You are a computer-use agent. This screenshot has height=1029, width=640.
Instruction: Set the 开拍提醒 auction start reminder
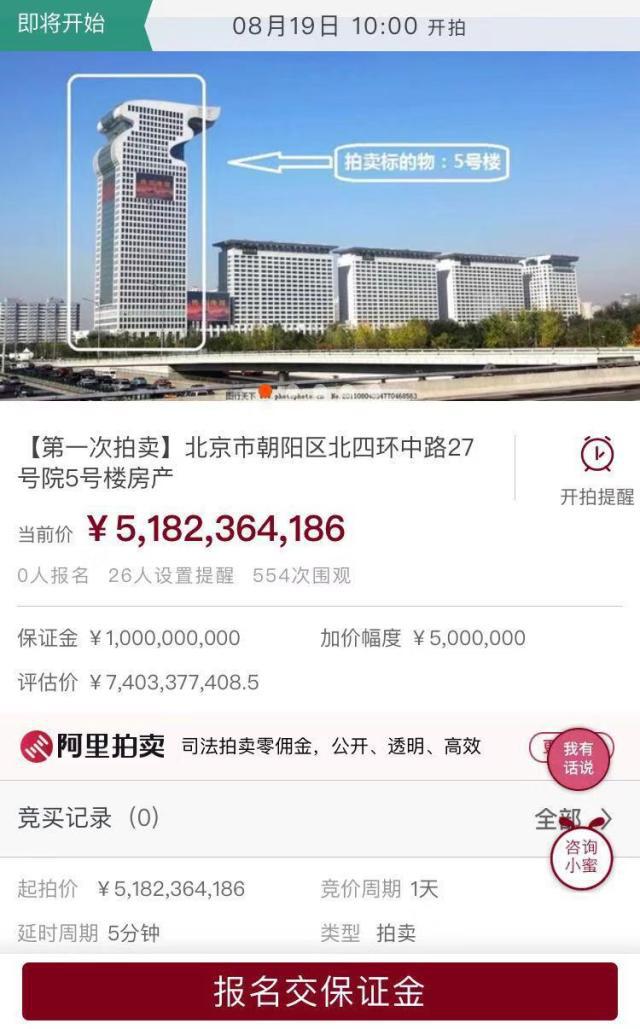pyautogui.click(x=597, y=469)
